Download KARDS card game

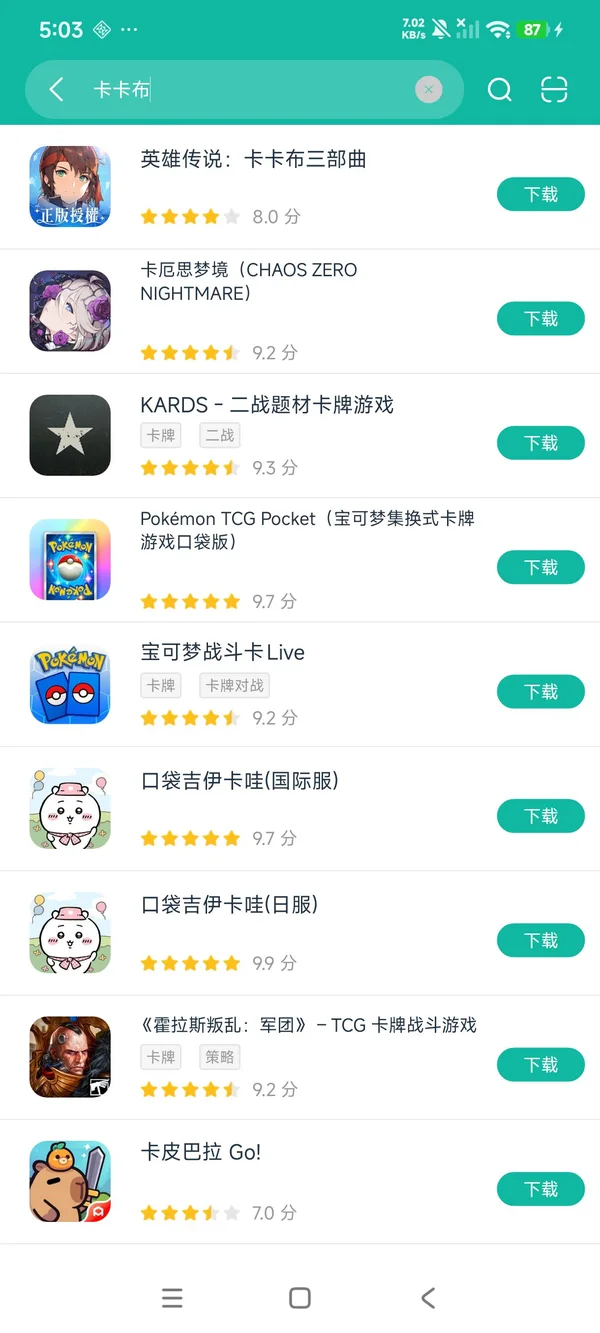coord(541,443)
